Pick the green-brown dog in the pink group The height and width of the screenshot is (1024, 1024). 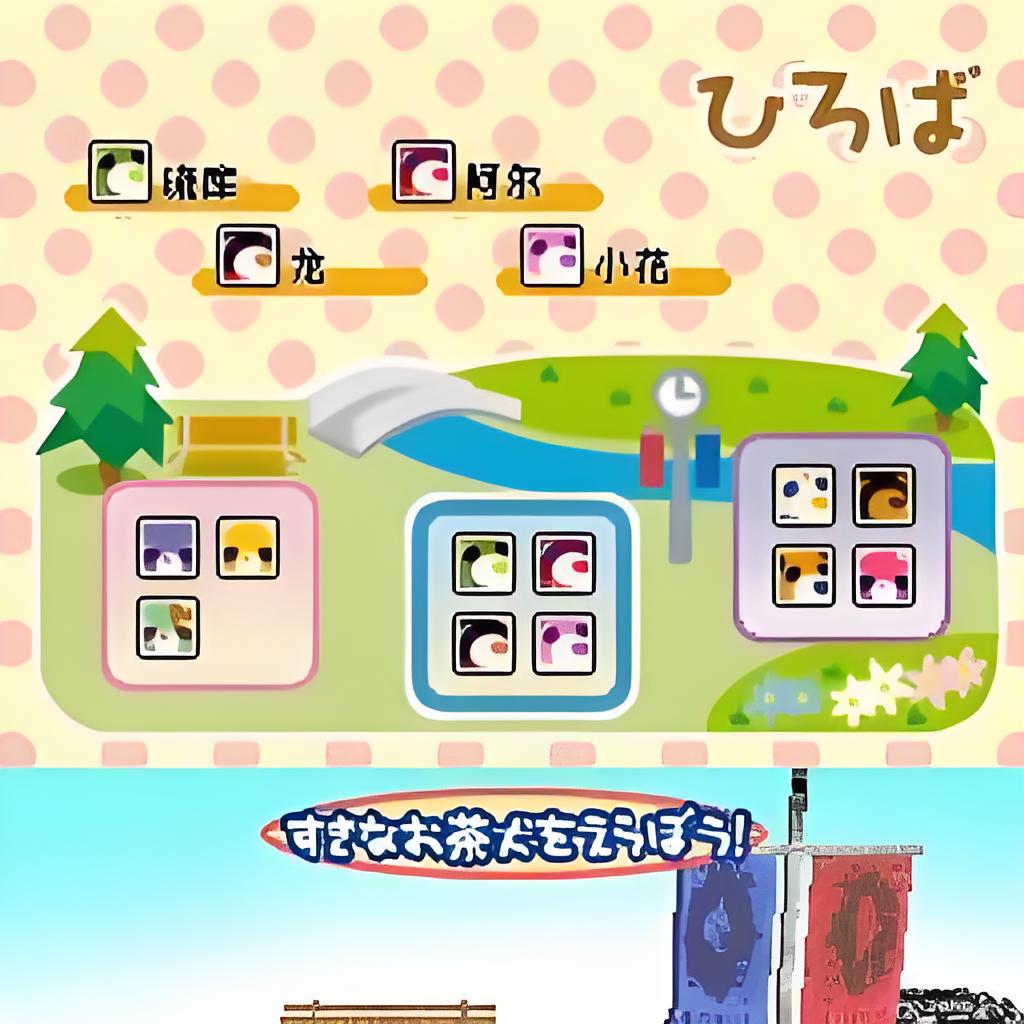tap(167, 627)
